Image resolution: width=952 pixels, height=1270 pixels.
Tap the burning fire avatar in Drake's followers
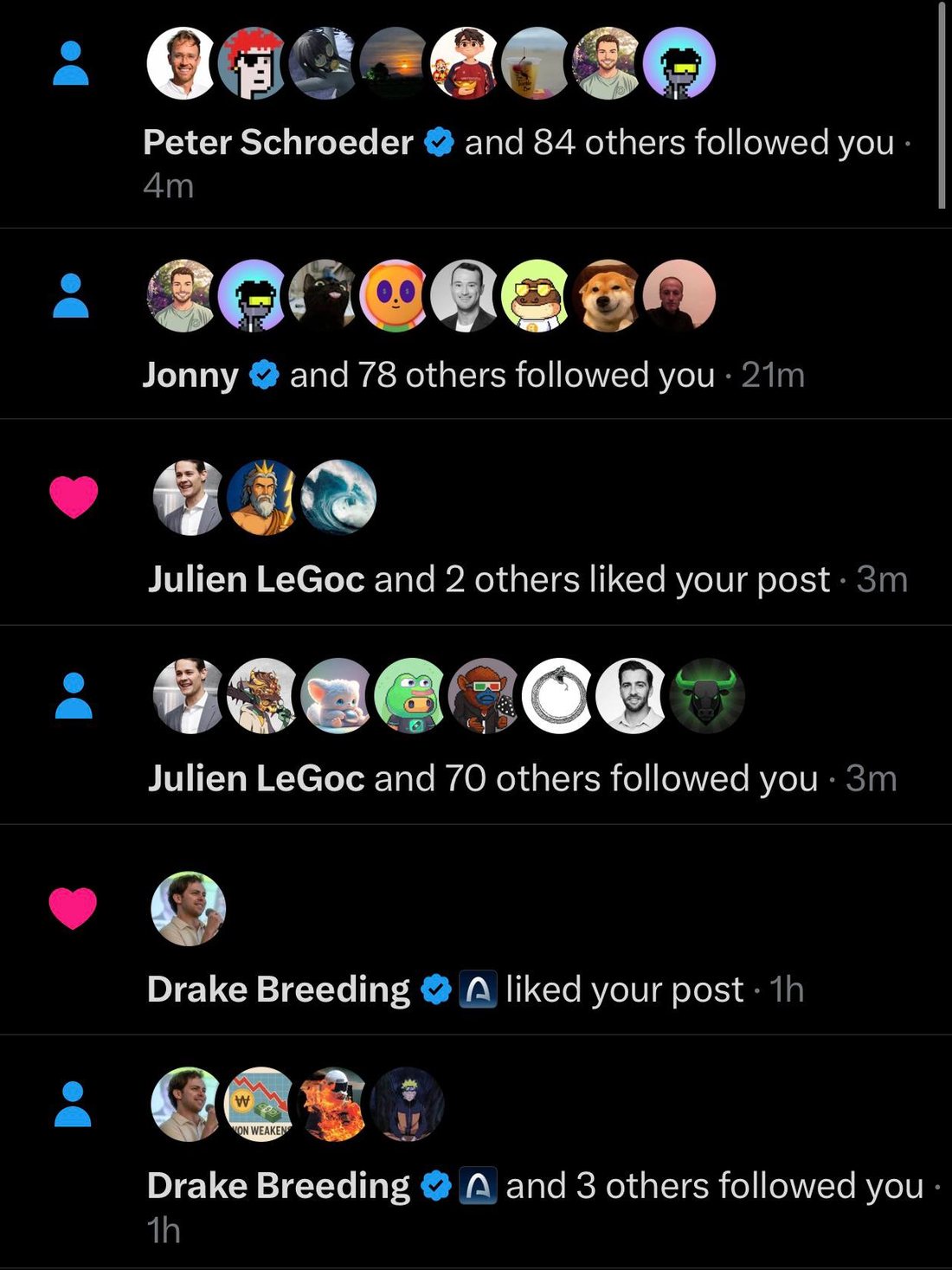(334, 1104)
